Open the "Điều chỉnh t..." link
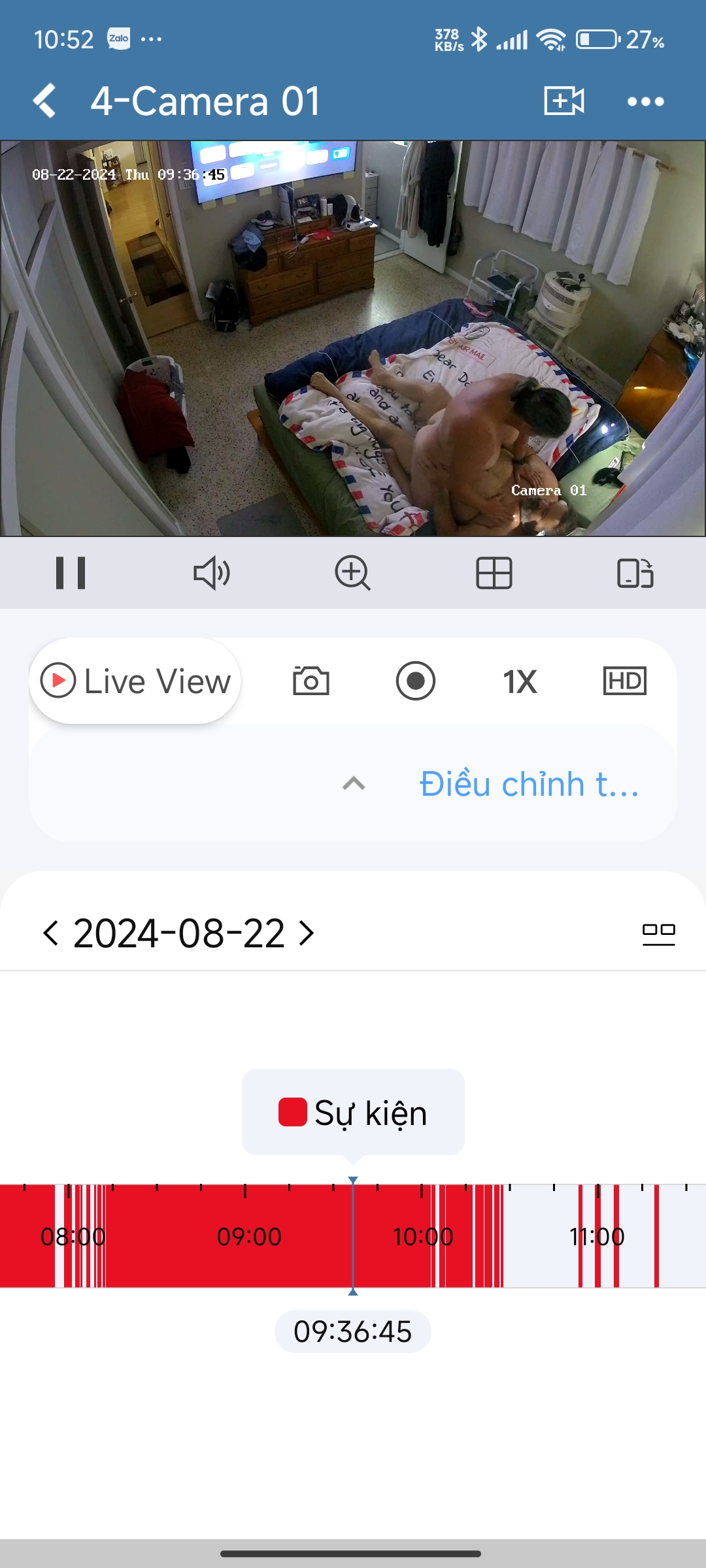706x1568 pixels. click(529, 783)
